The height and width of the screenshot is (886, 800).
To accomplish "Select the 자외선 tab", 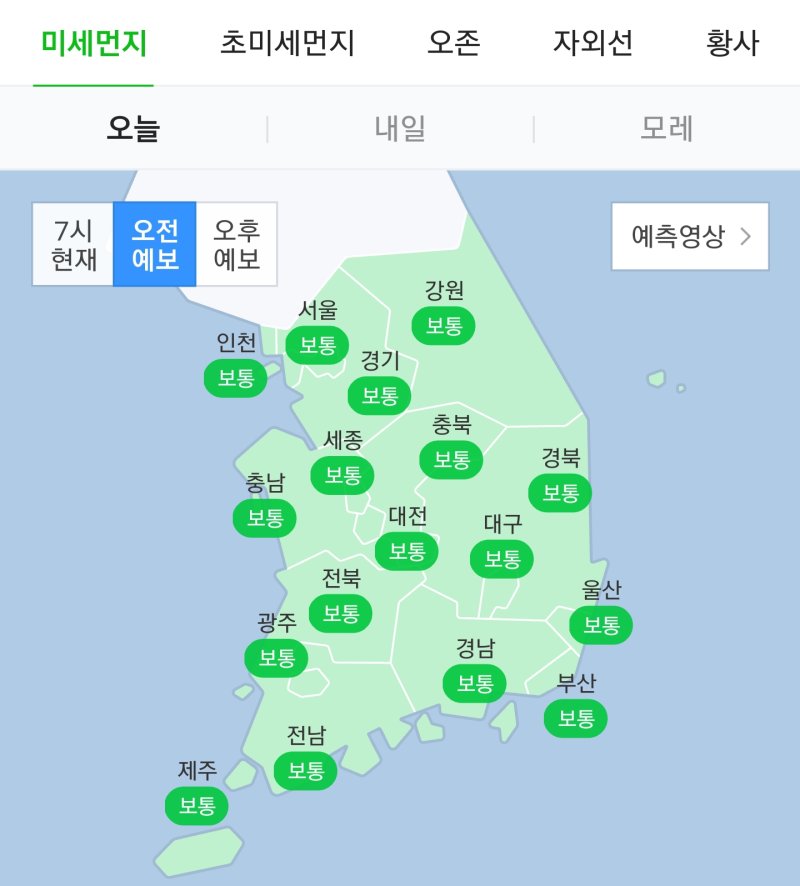I will tap(593, 43).
